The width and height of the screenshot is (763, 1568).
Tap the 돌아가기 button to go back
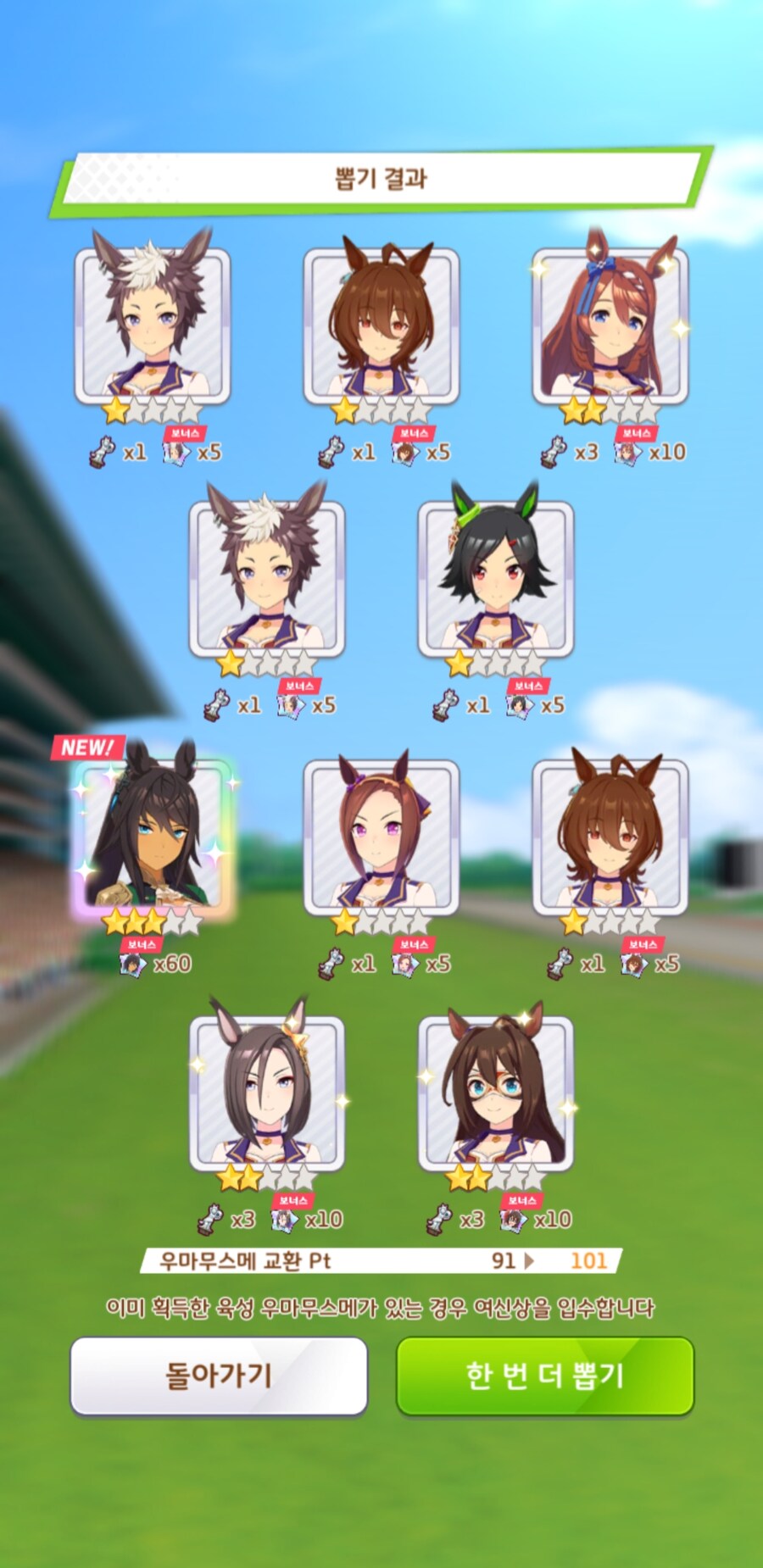[219, 1375]
